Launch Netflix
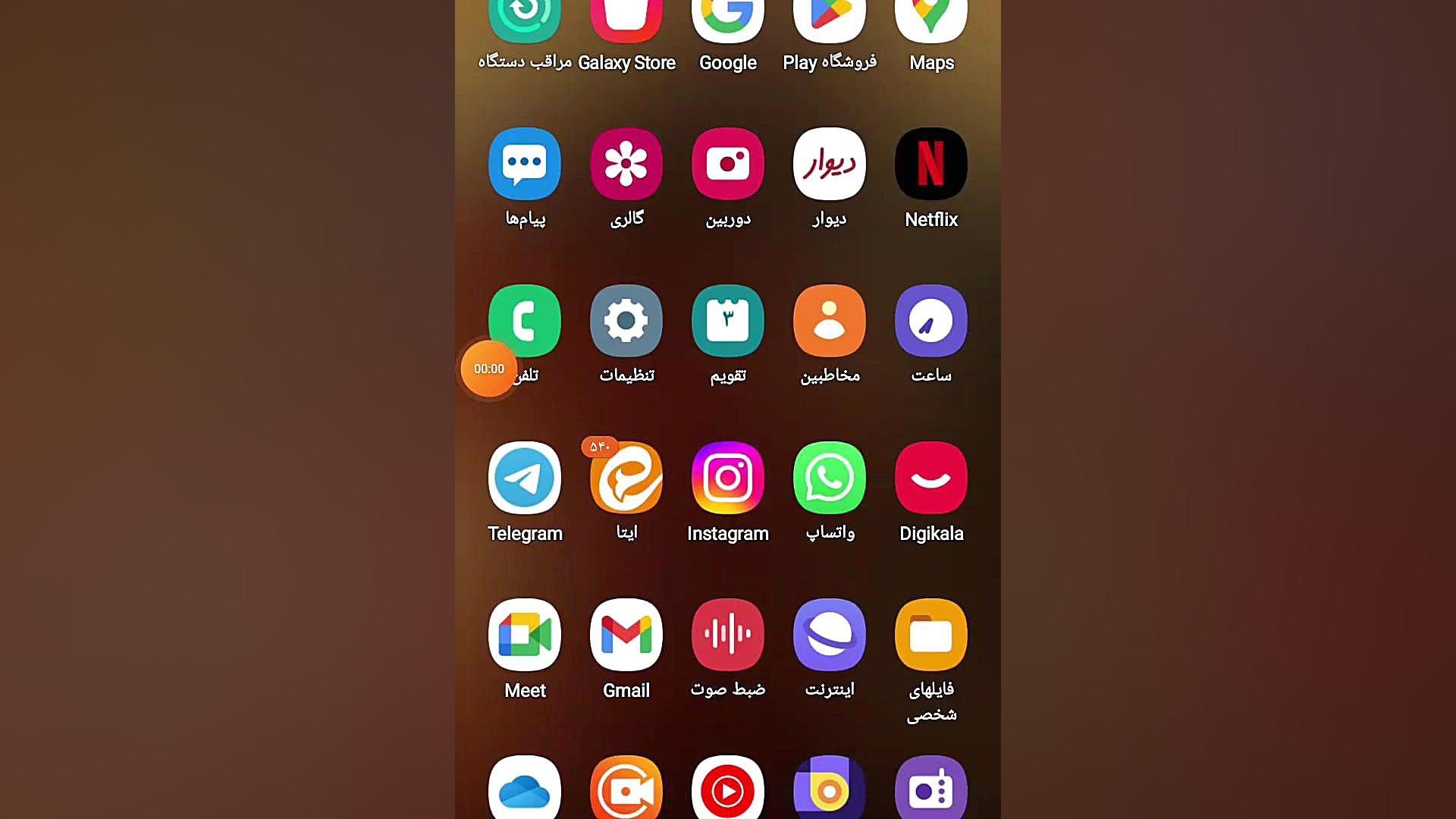Viewport: 1456px width, 819px height. (931, 164)
